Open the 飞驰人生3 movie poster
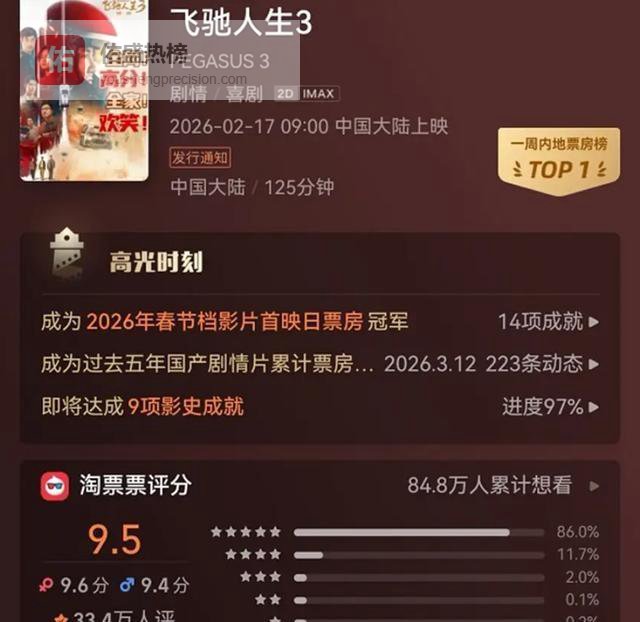 coord(84,92)
